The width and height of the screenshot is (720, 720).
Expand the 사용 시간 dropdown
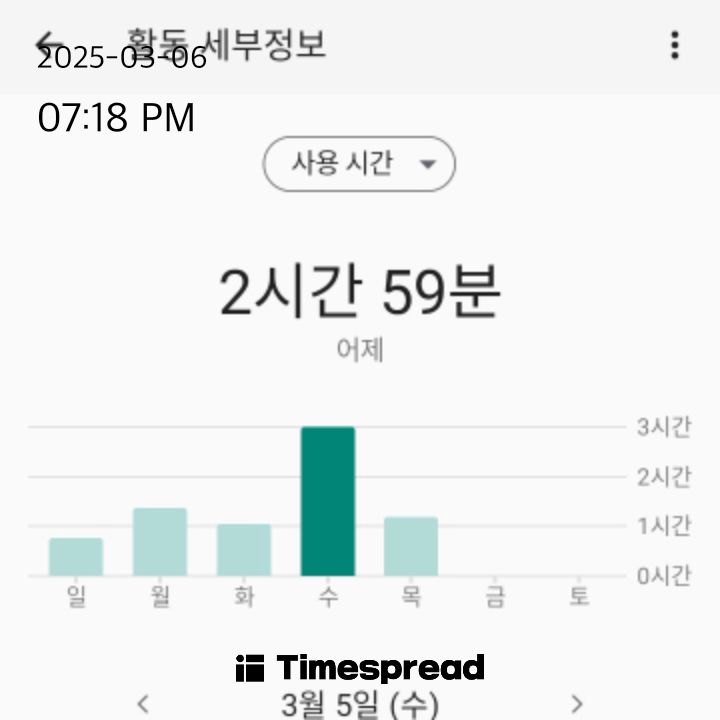tap(359, 164)
